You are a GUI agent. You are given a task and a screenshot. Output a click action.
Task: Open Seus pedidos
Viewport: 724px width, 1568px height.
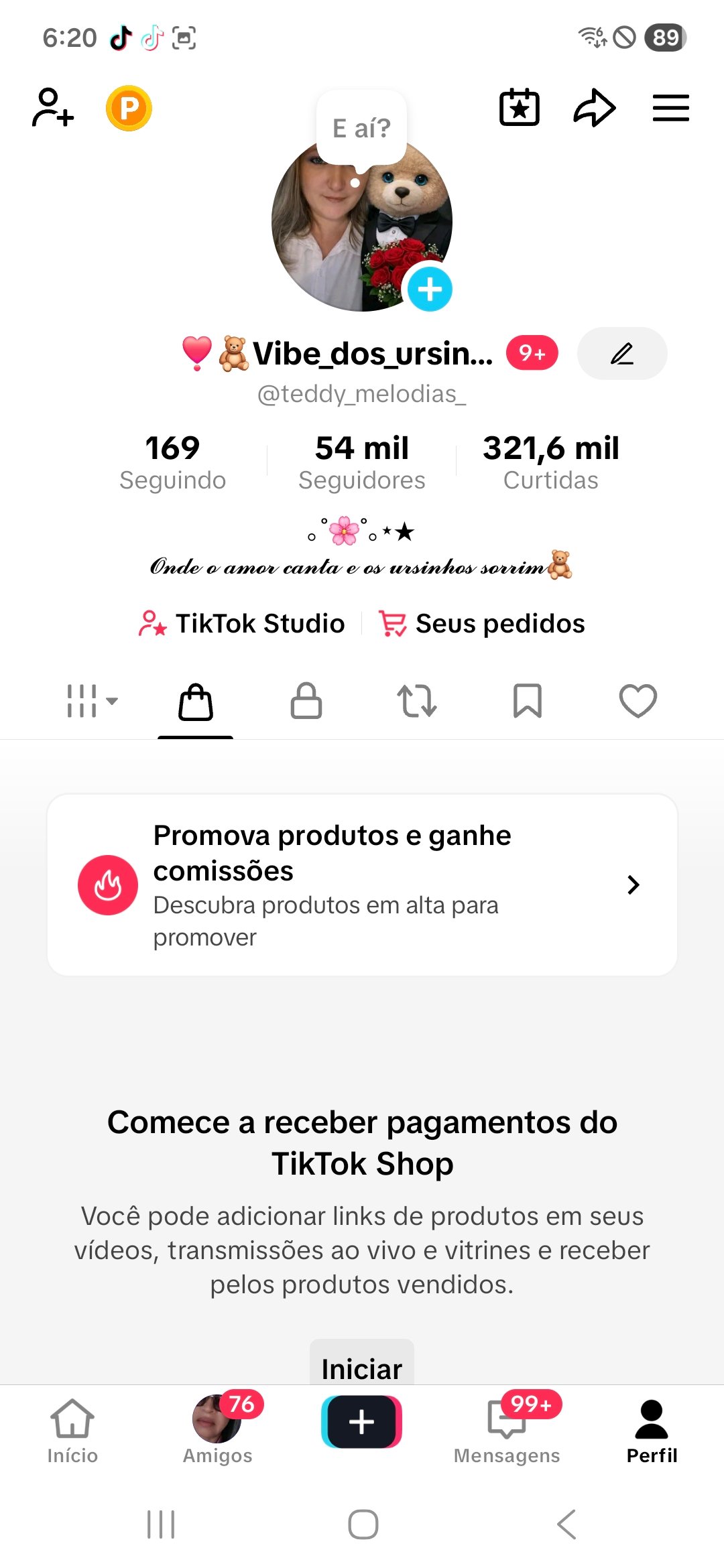coord(482,623)
